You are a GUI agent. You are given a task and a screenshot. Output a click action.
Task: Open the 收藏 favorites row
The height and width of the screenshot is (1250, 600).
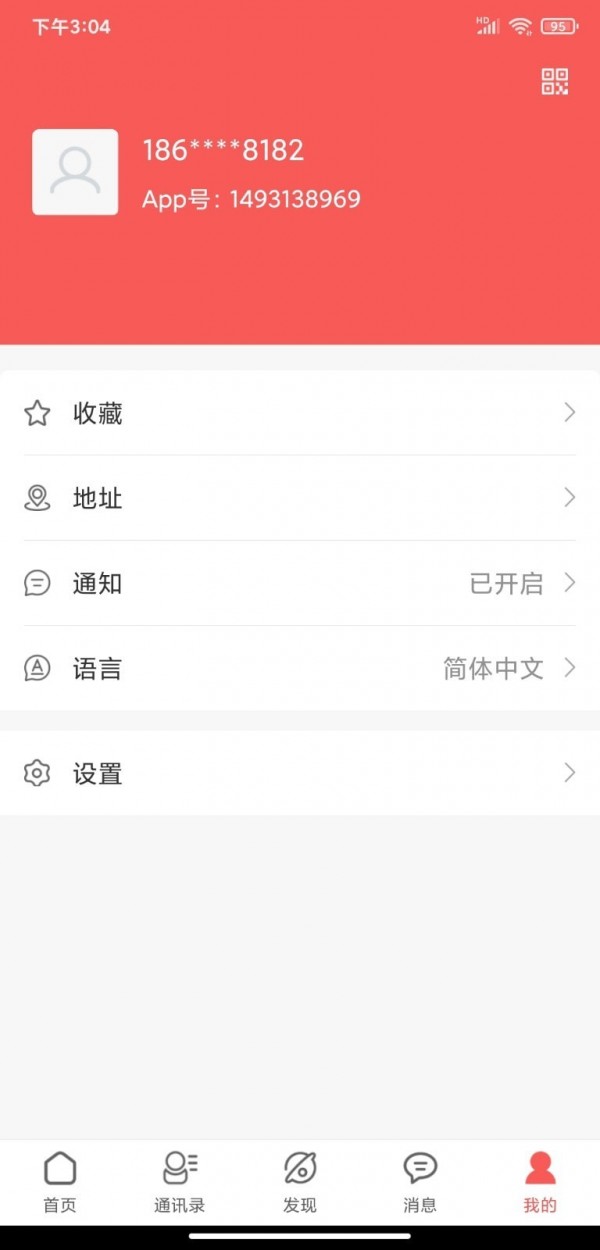(x=300, y=413)
